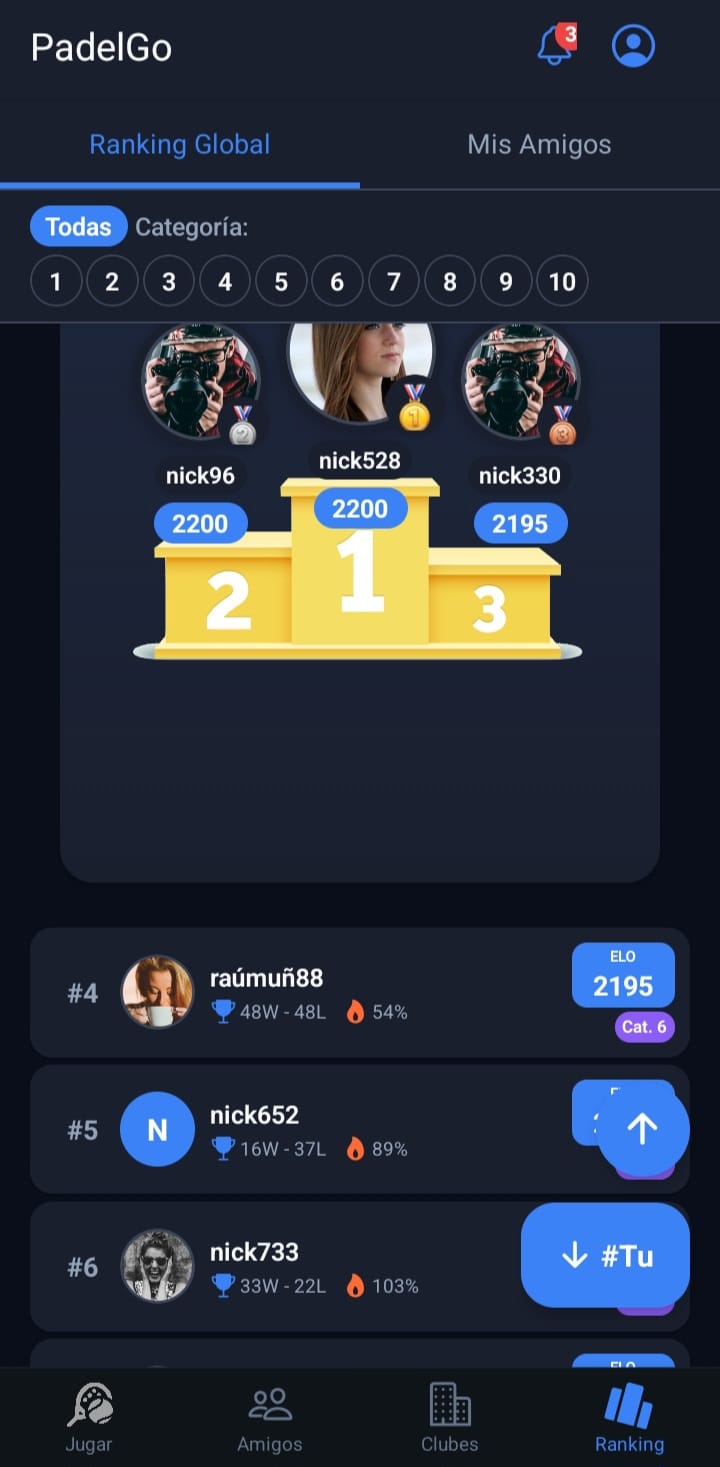
Task: Enable category 10 filter chip
Action: [562, 281]
